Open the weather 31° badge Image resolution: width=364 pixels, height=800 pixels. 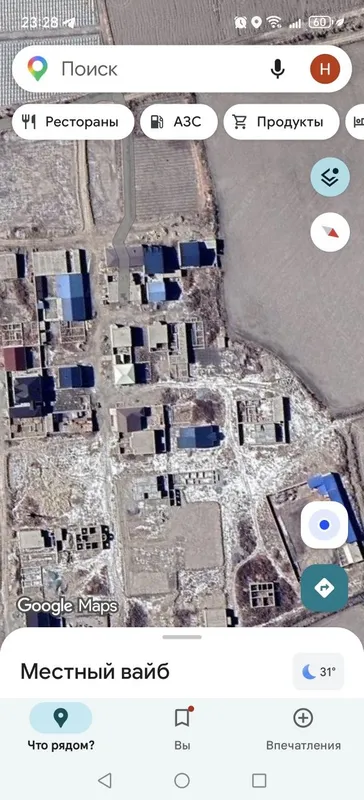tap(319, 672)
